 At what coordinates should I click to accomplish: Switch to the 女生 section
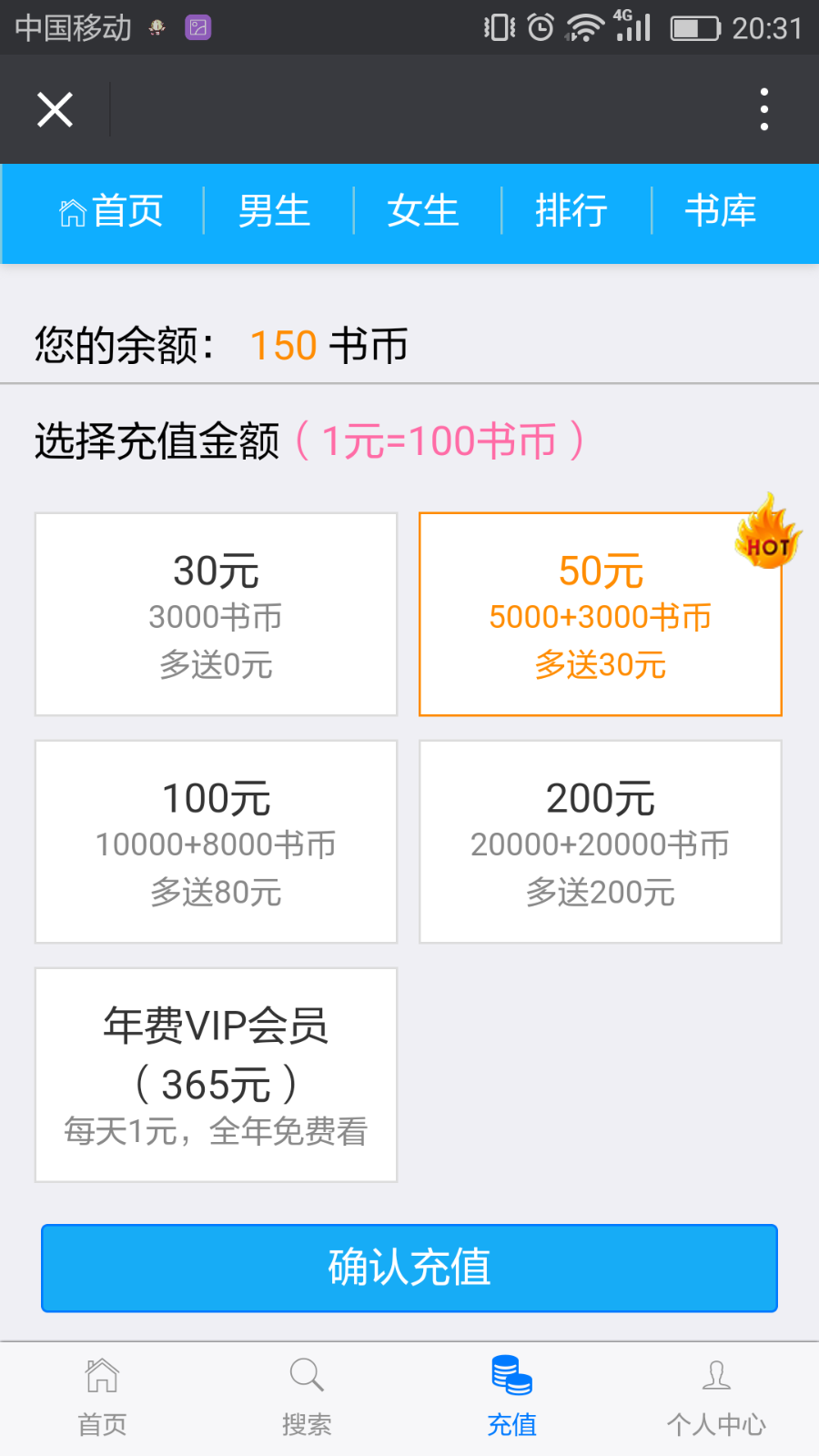pos(423,211)
